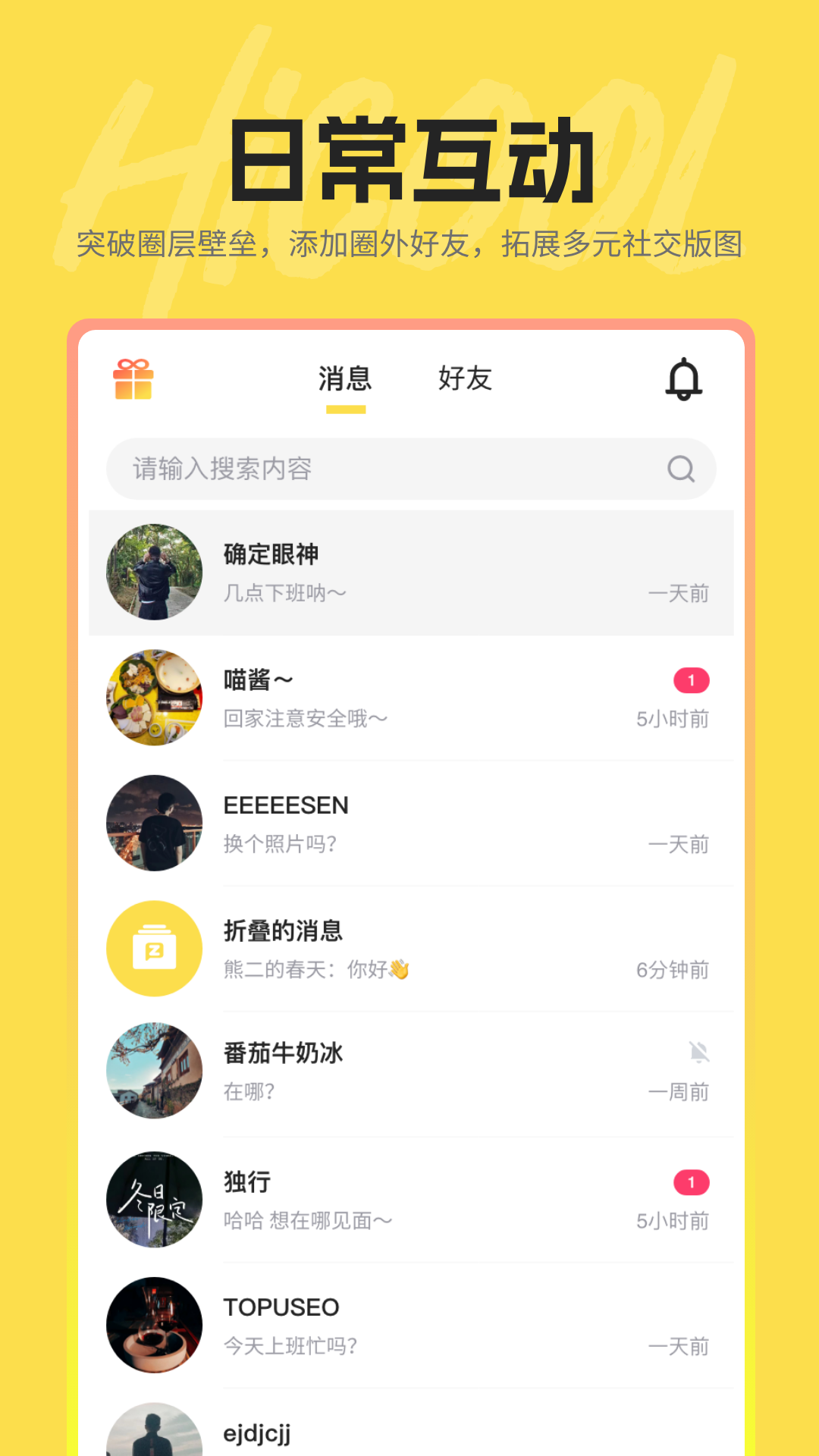819x1456 pixels.
Task: Open the 折叠的消息 folded messages icon
Action: (x=154, y=947)
